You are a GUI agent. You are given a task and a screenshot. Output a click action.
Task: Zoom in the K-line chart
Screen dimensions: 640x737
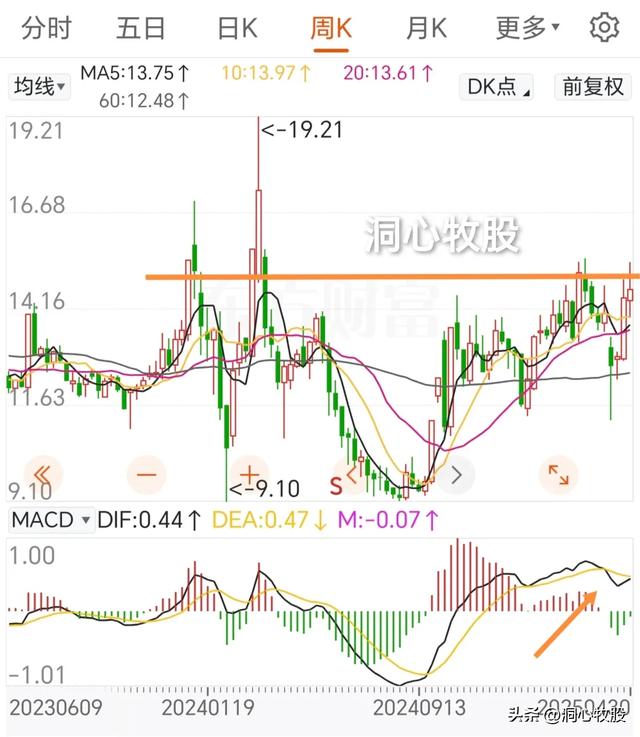coord(248,473)
